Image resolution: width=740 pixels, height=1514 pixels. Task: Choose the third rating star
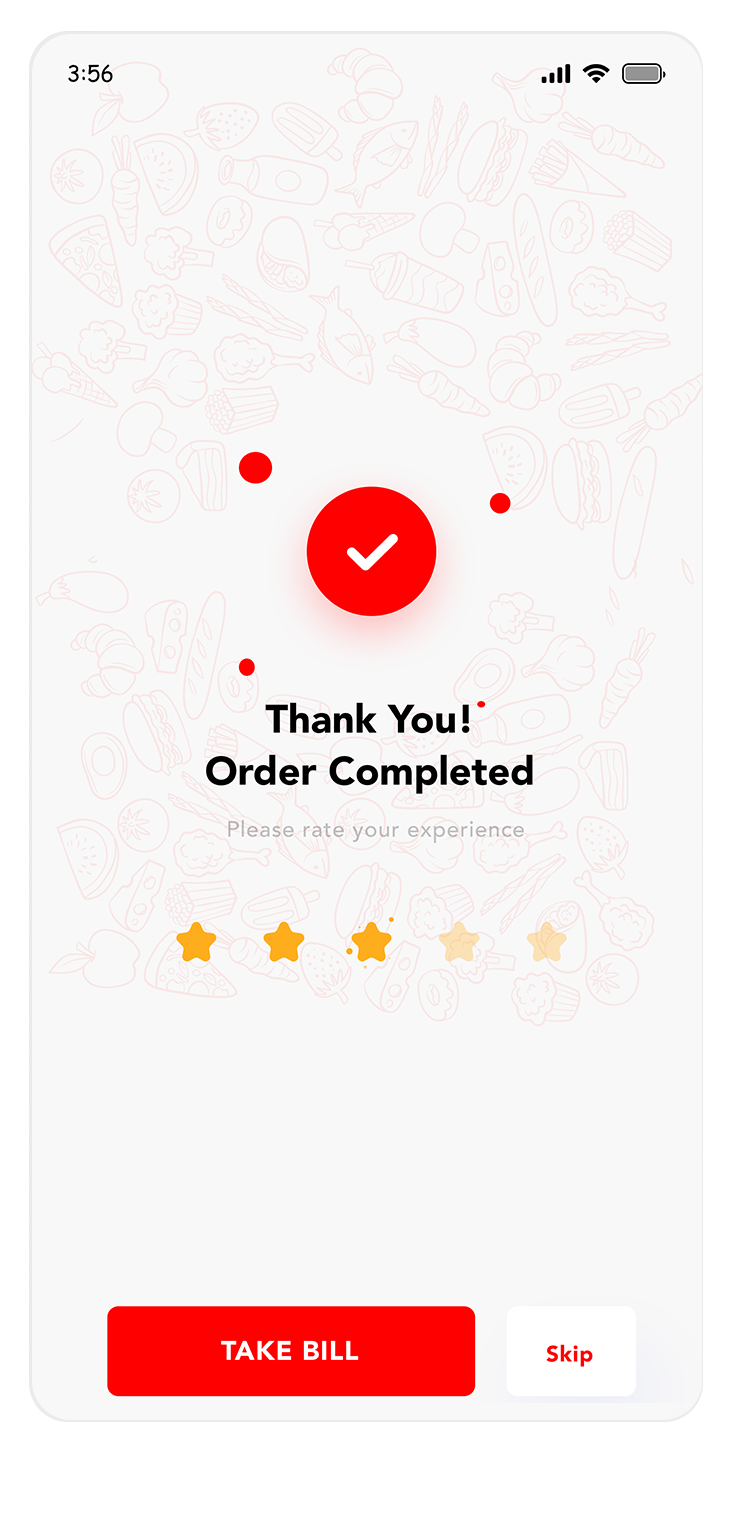371,943
